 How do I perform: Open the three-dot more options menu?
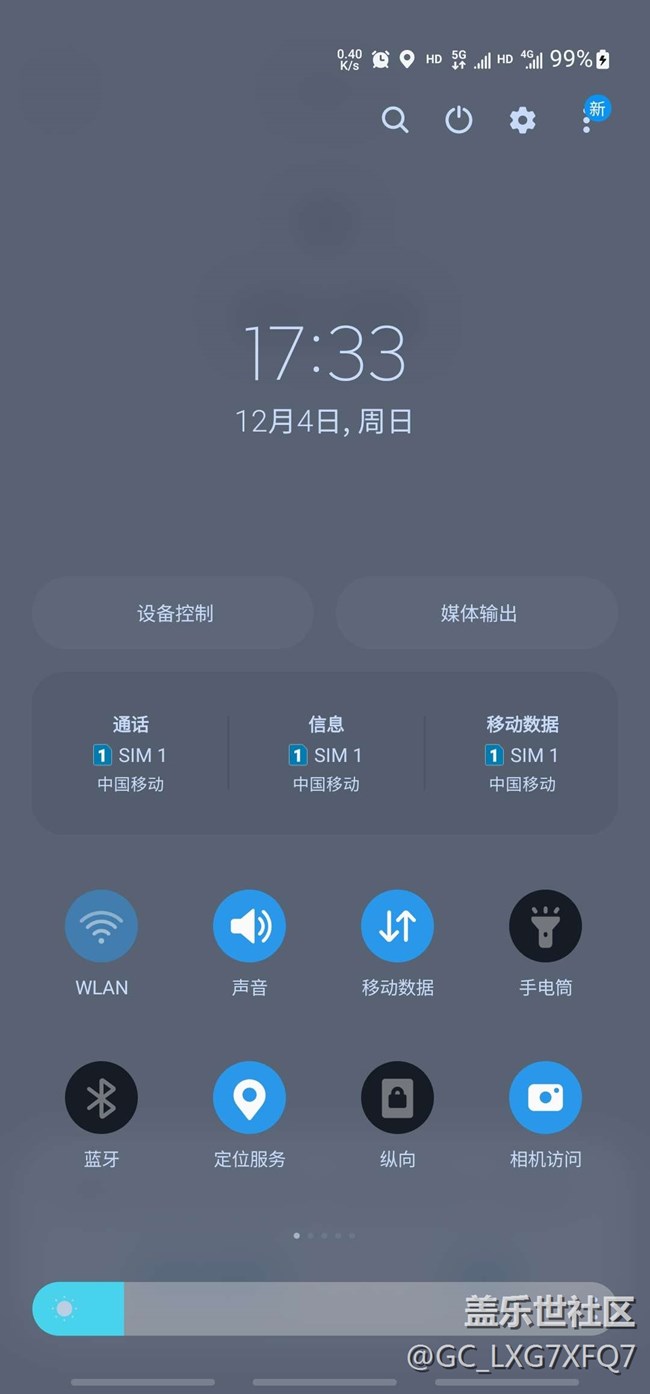point(587,120)
